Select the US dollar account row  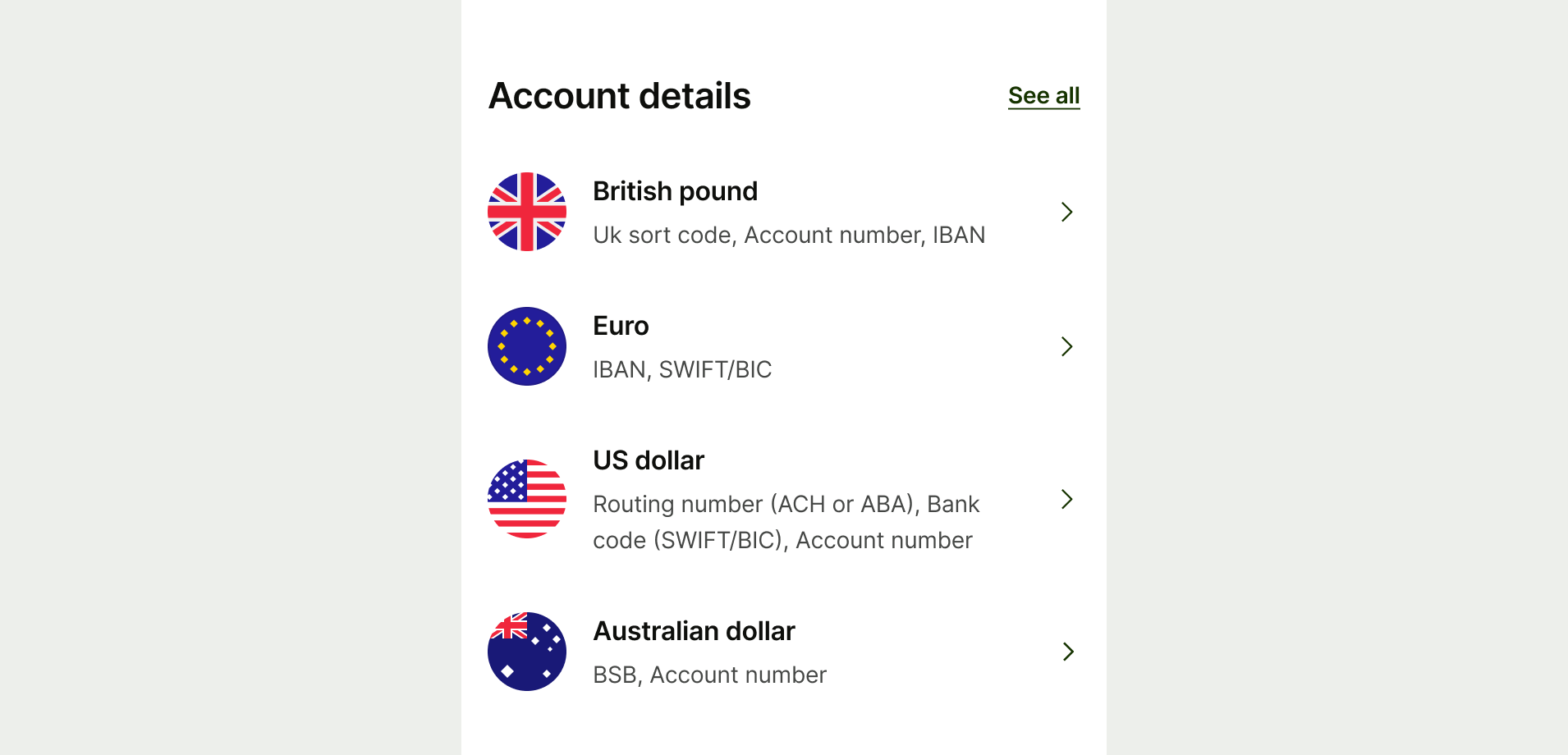(782, 499)
